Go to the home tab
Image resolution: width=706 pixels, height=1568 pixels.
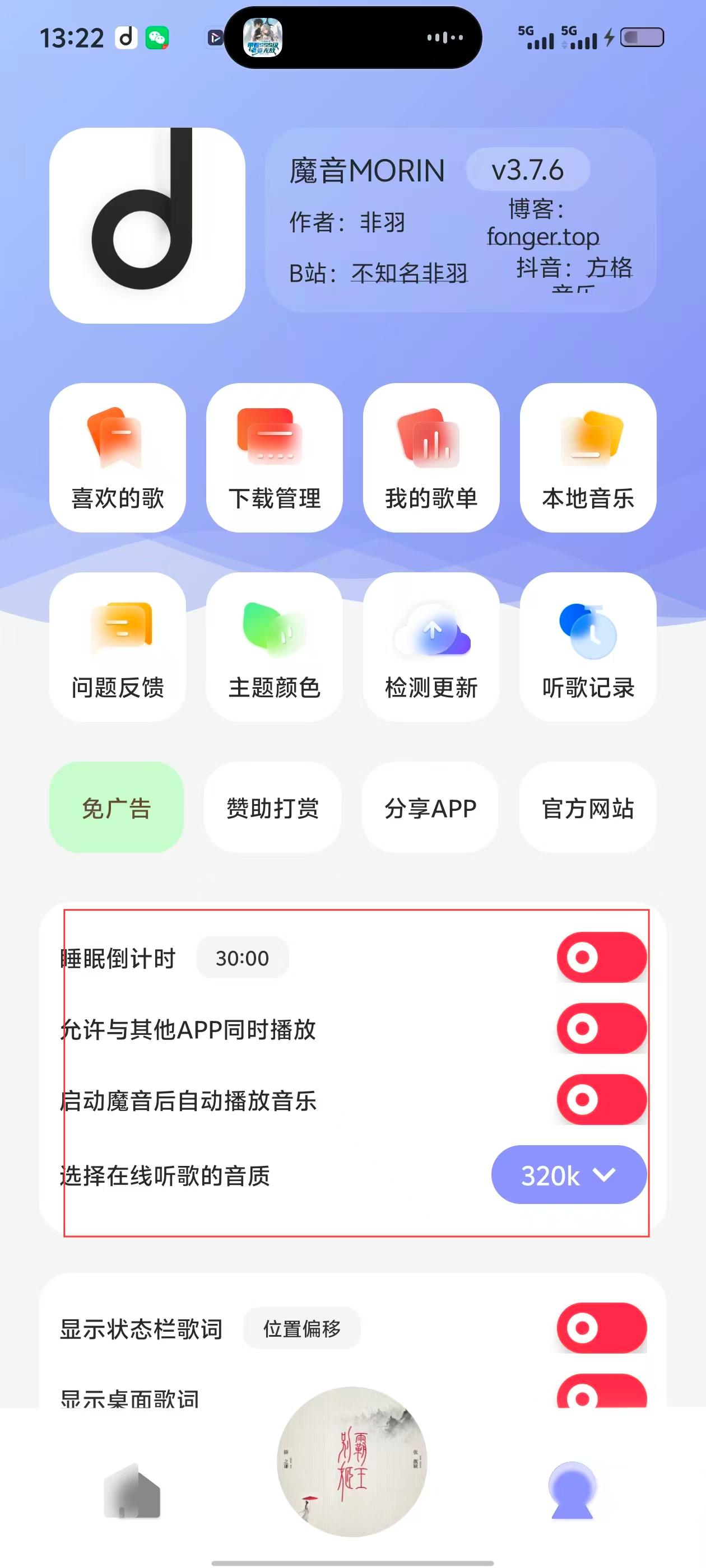(132, 1491)
